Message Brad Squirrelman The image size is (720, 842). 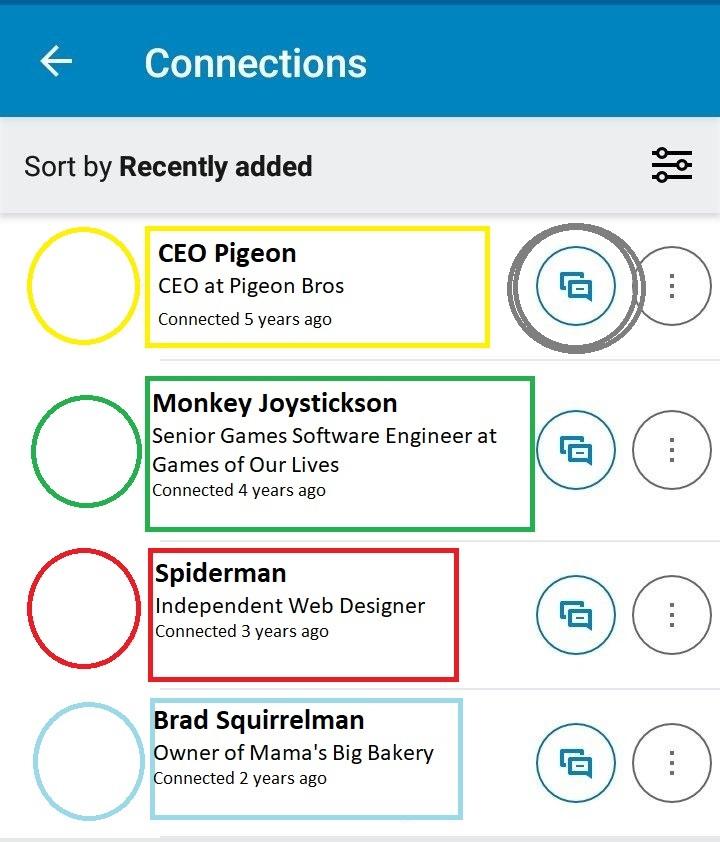coord(576,763)
